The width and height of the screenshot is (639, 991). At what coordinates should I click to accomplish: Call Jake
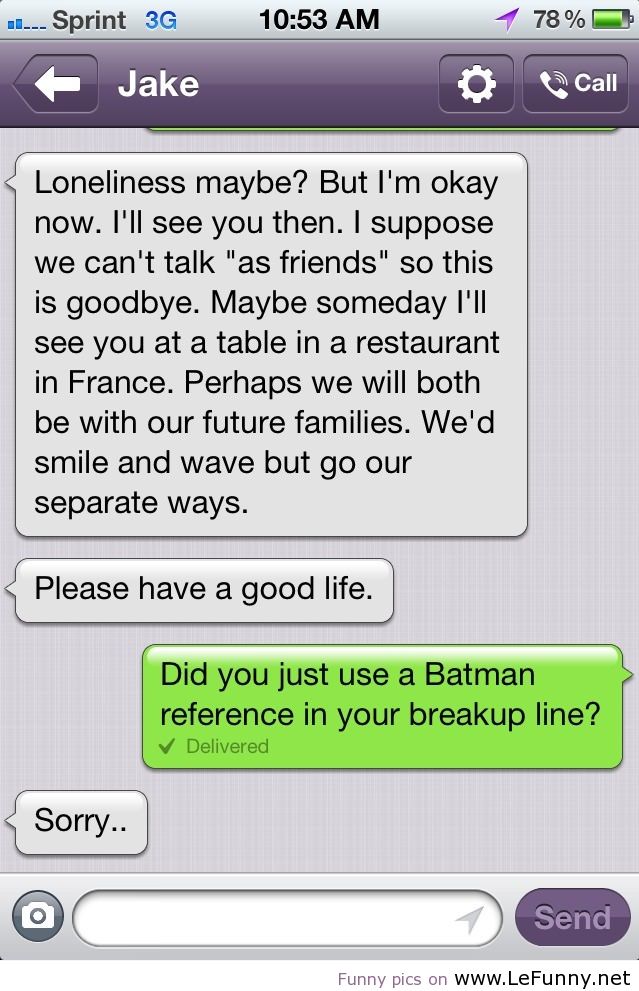point(578,84)
